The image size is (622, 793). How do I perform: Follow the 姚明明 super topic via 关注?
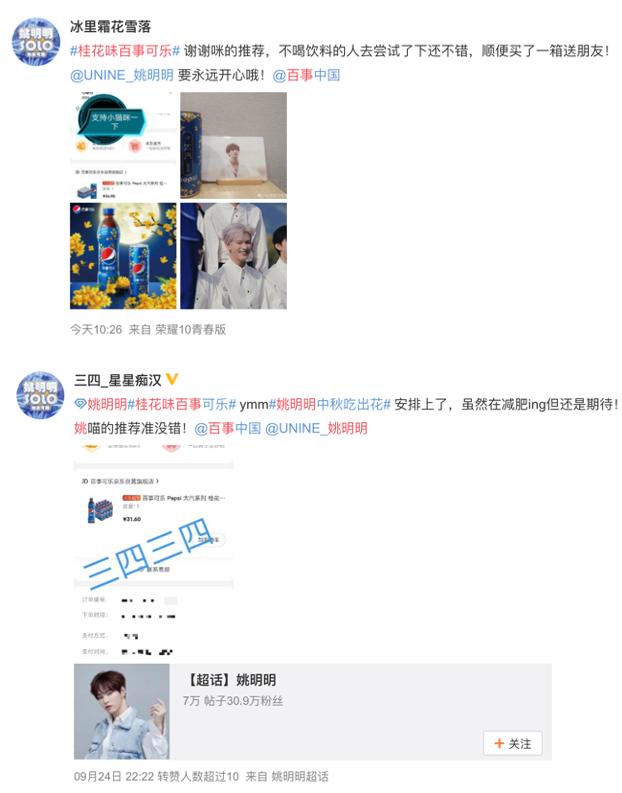(x=513, y=743)
